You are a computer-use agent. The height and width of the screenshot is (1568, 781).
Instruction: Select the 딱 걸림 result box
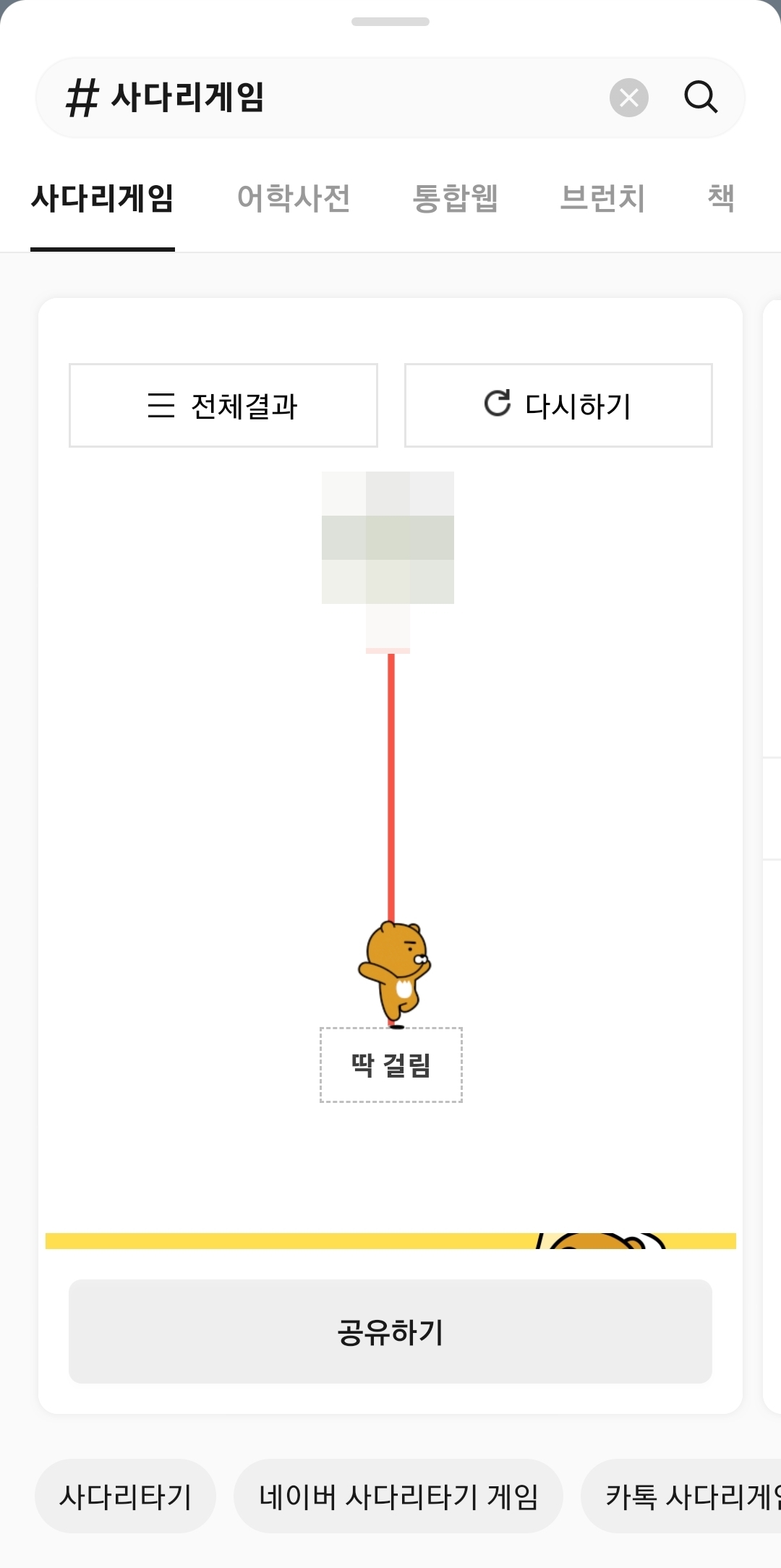[390, 1065]
